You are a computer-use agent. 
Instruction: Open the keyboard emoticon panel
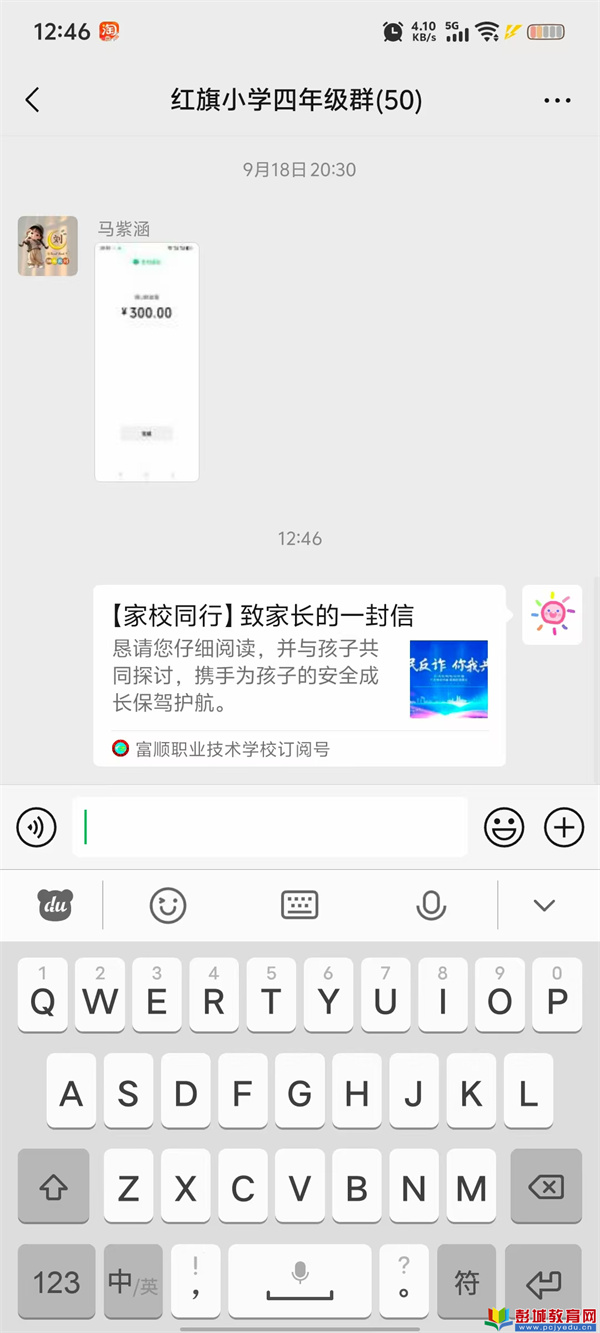(x=168, y=906)
